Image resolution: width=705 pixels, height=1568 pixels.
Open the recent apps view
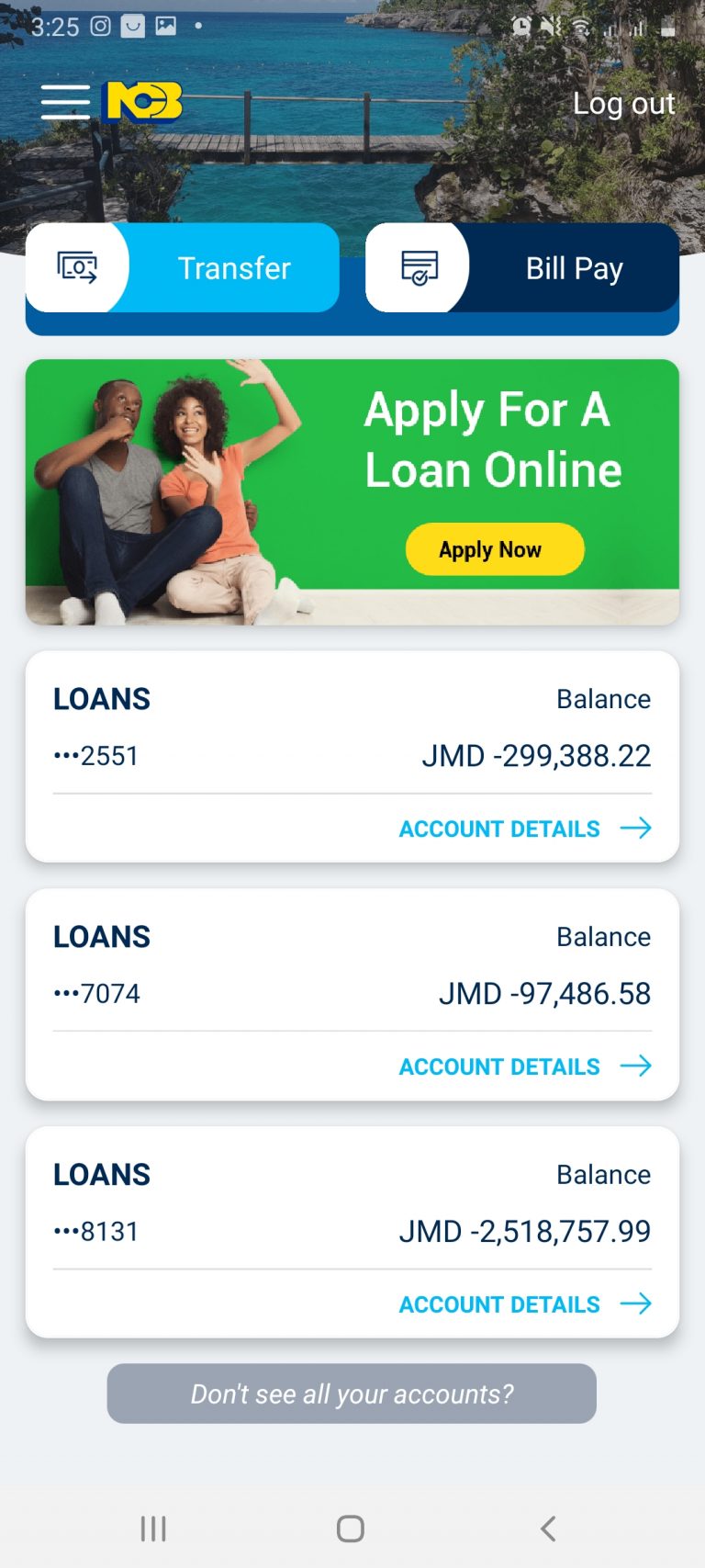coord(153,1529)
